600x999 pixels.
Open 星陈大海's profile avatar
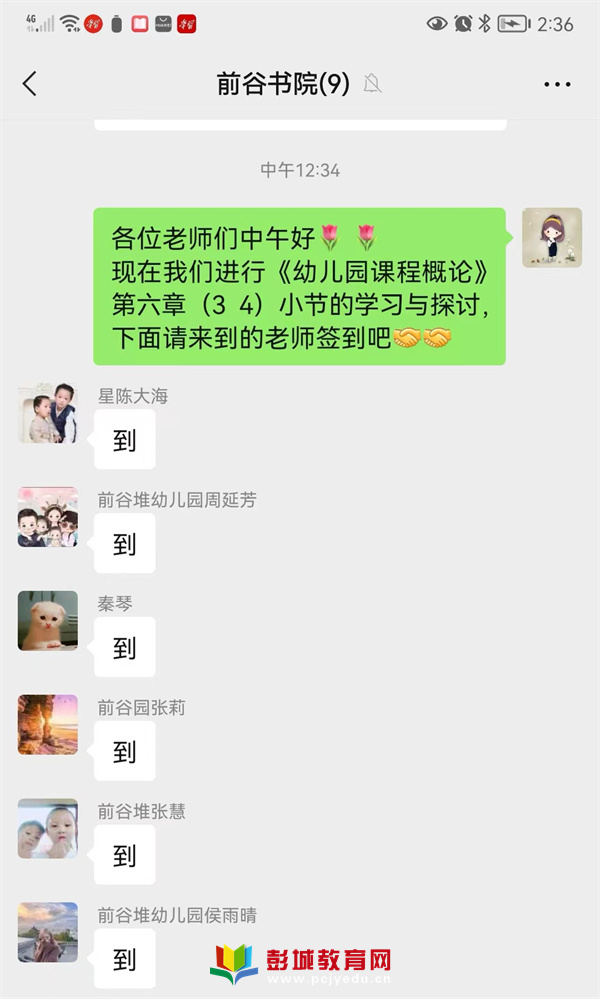[48, 413]
